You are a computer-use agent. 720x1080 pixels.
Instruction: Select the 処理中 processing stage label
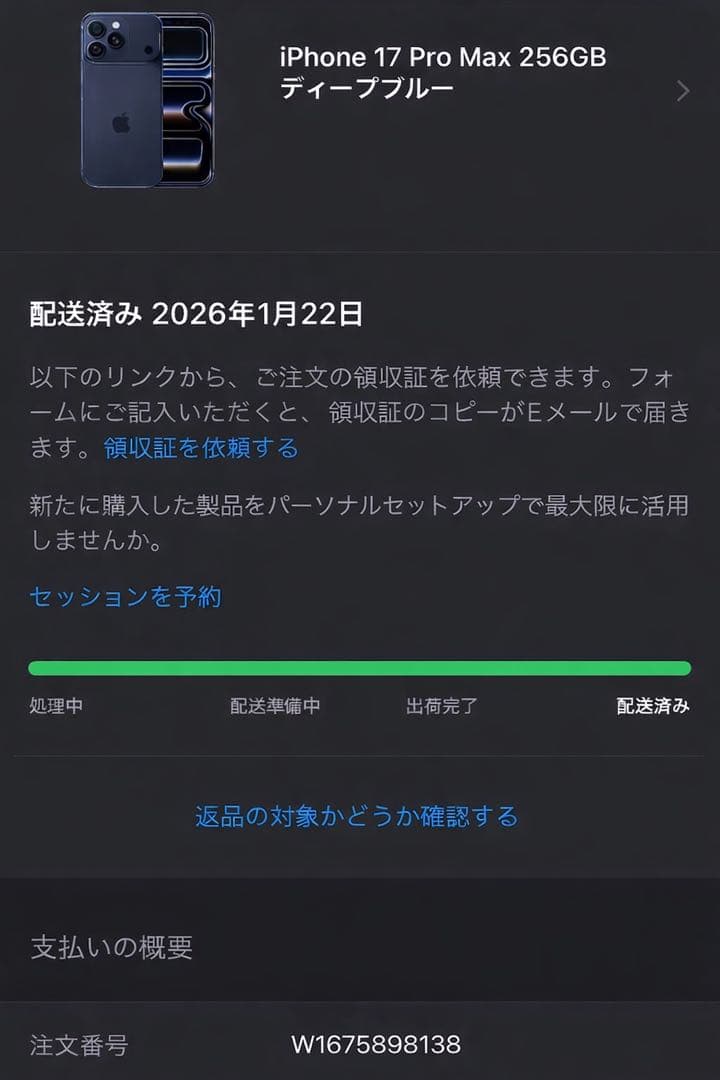click(54, 705)
